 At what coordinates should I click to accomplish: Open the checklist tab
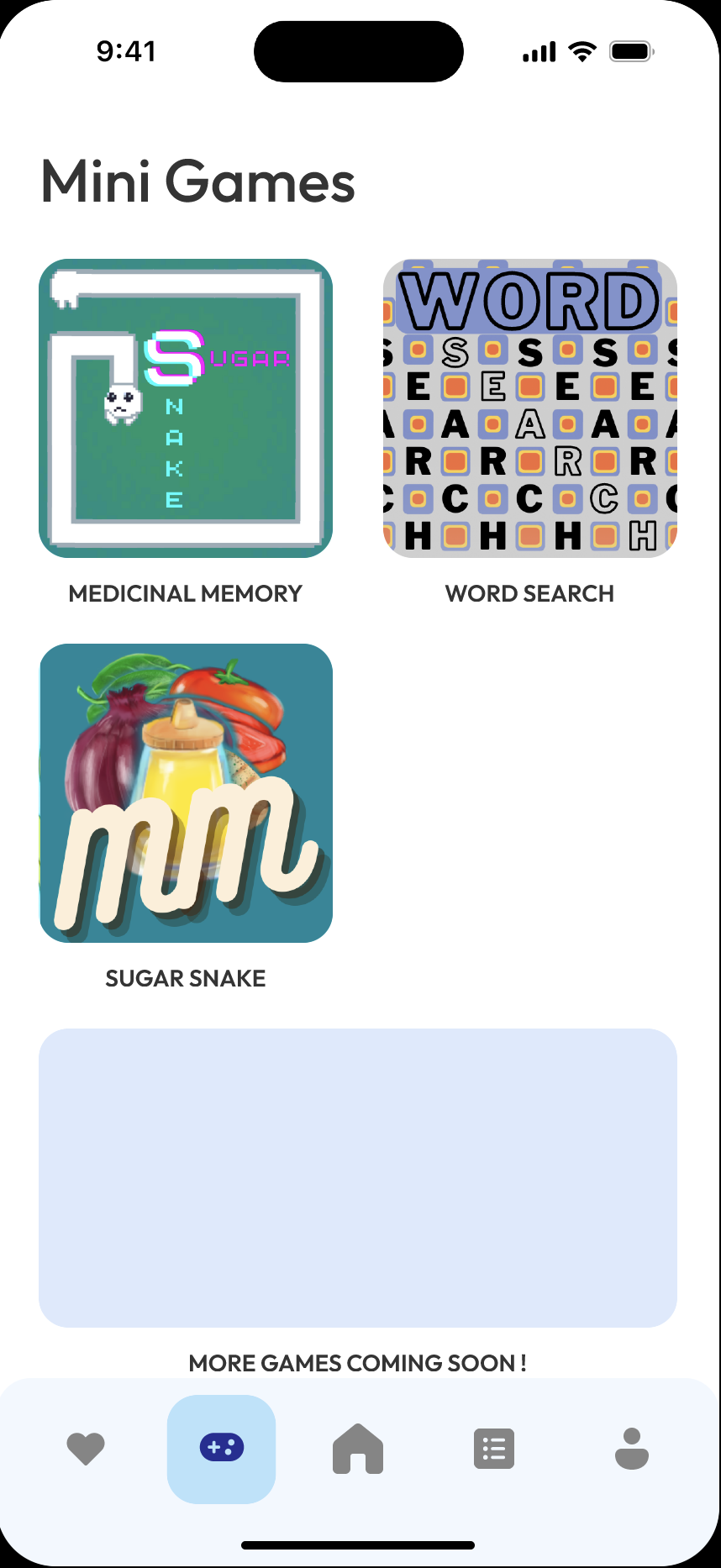494,1450
